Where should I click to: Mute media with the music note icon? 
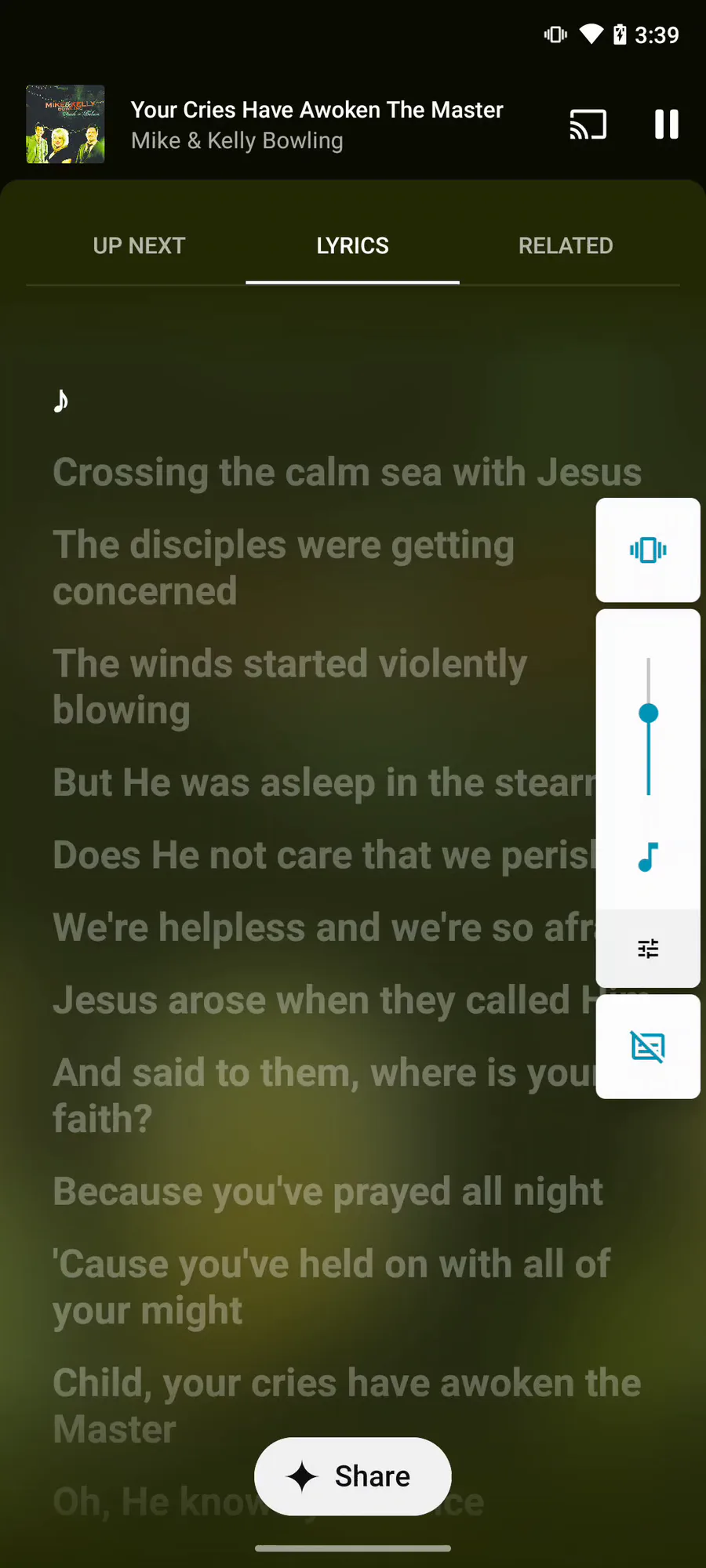point(648,857)
